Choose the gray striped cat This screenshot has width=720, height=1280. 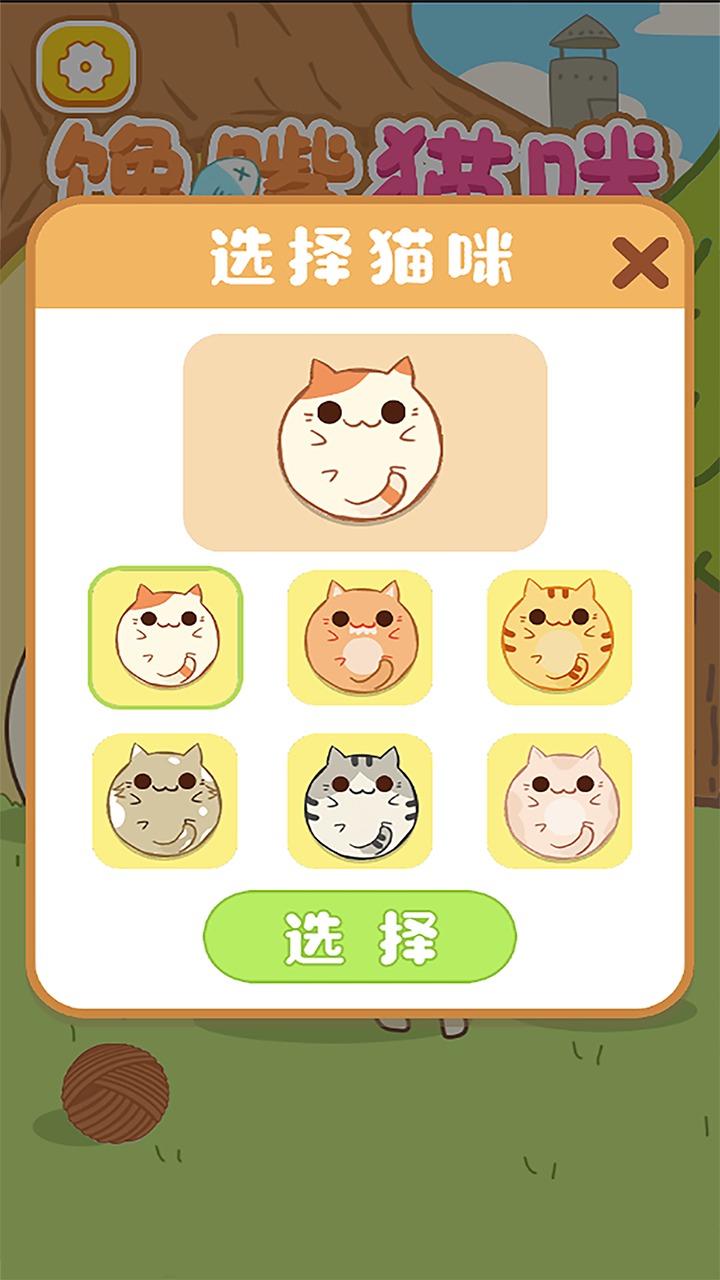coord(360,801)
